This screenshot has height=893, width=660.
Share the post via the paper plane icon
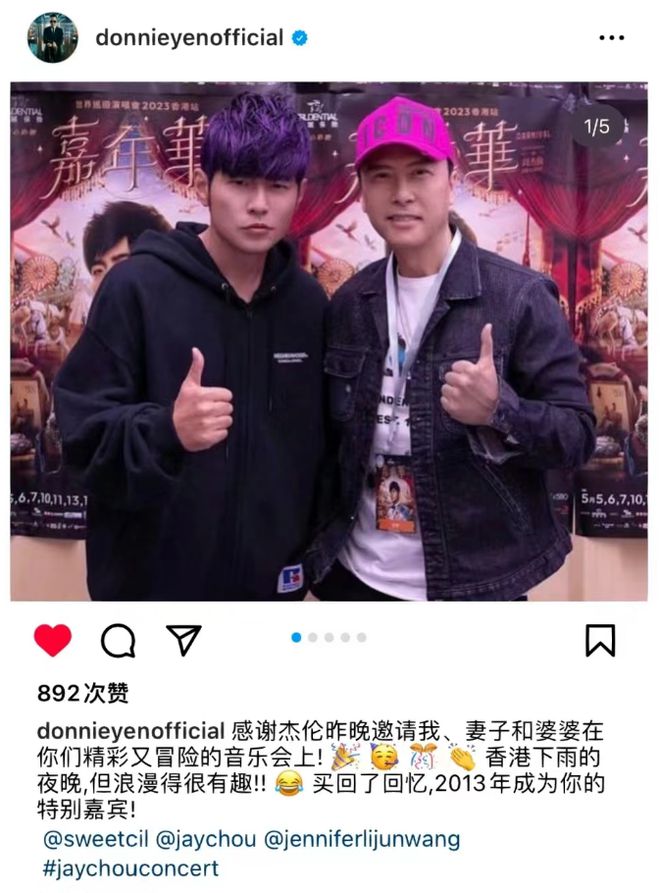[x=184, y=640]
